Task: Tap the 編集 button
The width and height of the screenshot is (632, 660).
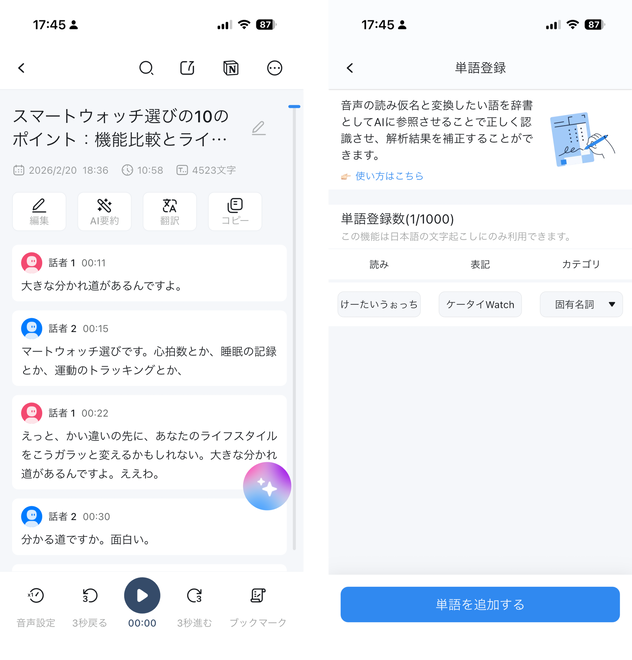Action: tap(39, 211)
